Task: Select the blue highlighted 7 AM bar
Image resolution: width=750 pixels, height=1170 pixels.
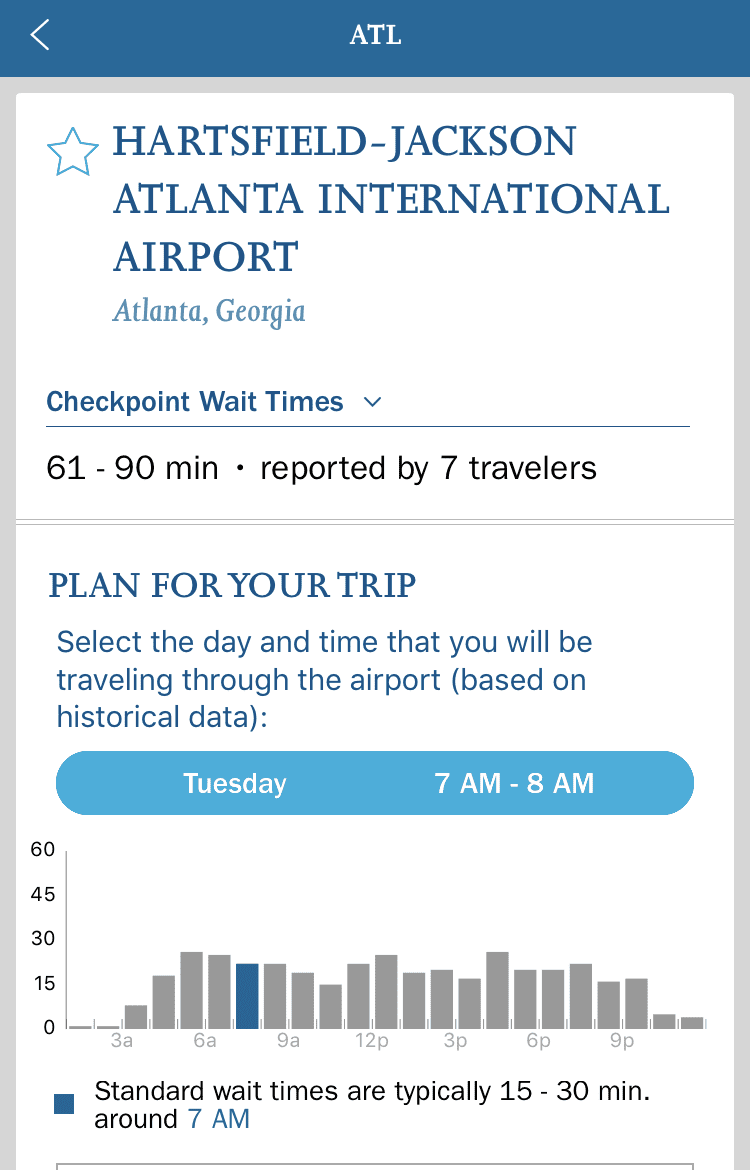Action: click(247, 995)
